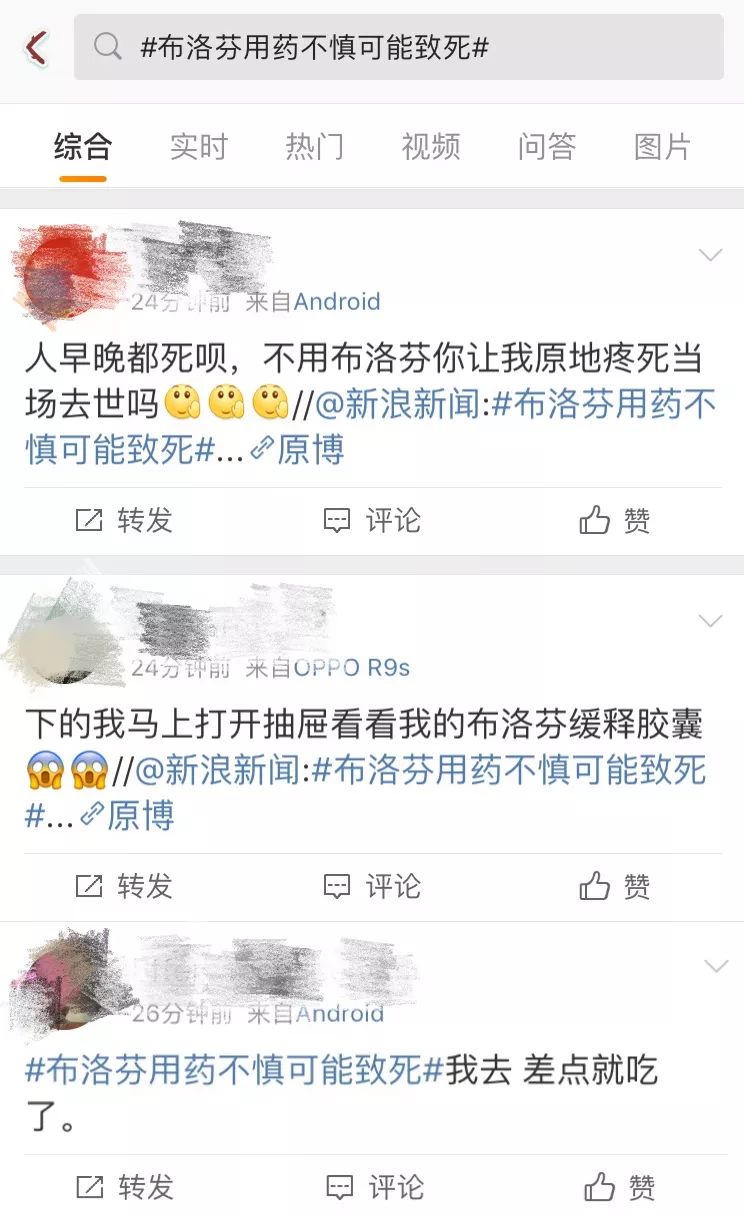Open the 图片 tab
This screenshot has height=1216, width=744.
(662, 147)
